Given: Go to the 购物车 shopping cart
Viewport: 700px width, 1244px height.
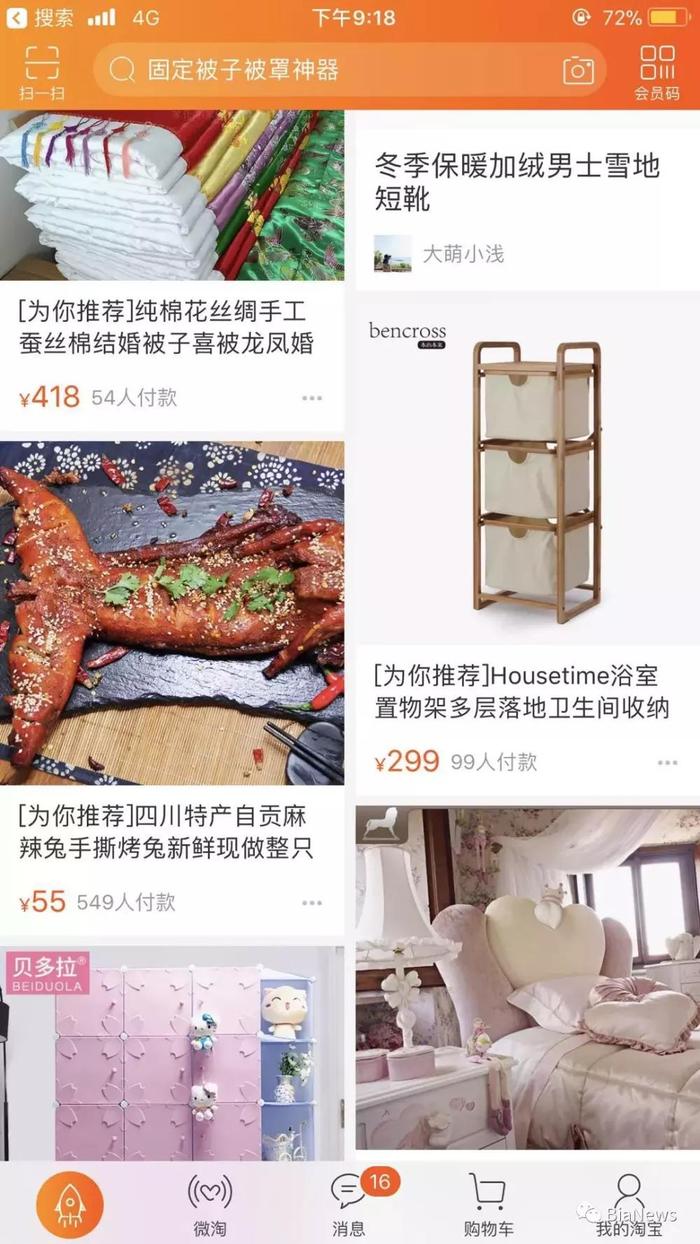Looking at the screenshot, I should point(487,1204).
